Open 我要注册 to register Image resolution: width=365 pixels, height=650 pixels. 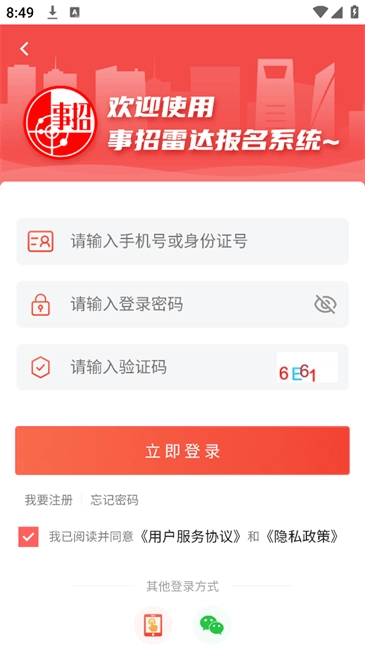point(49,500)
